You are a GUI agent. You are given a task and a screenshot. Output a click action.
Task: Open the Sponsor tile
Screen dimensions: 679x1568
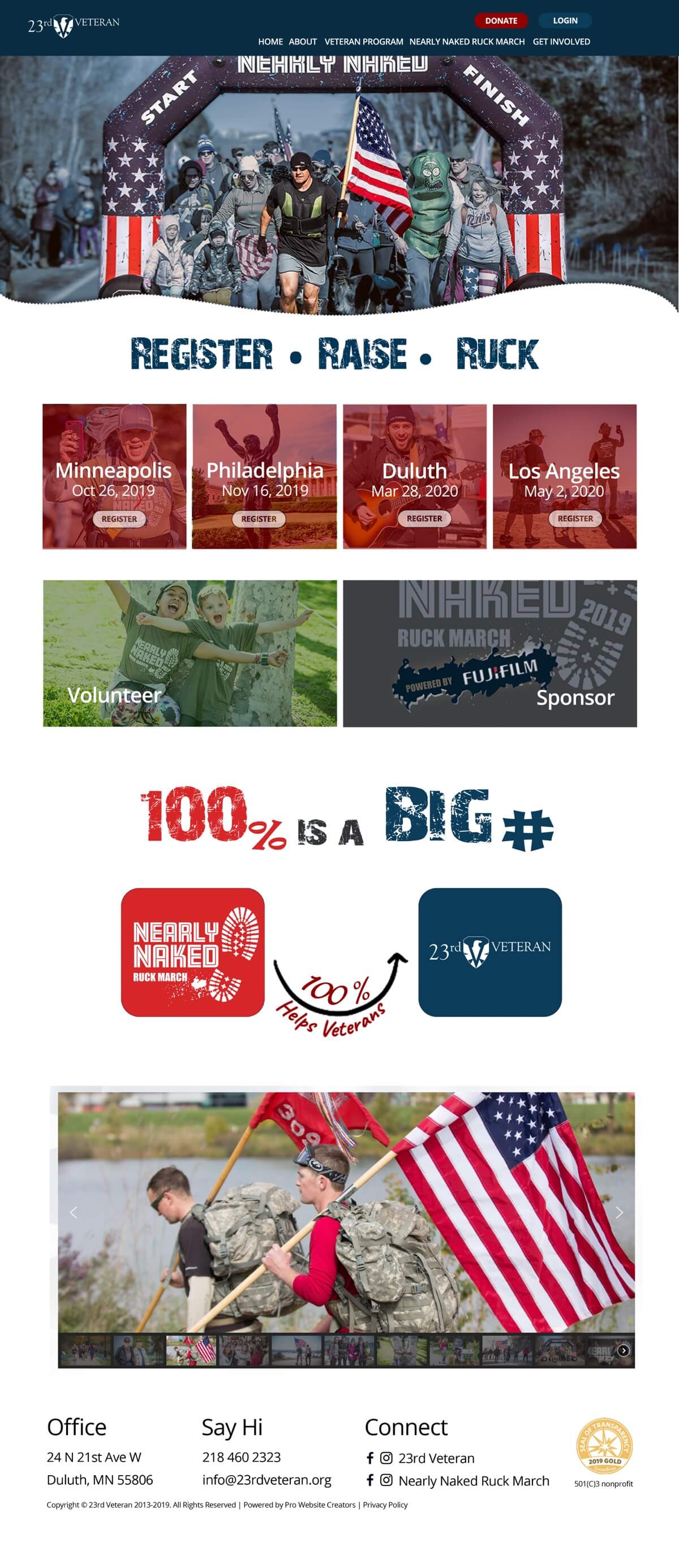click(489, 653)
